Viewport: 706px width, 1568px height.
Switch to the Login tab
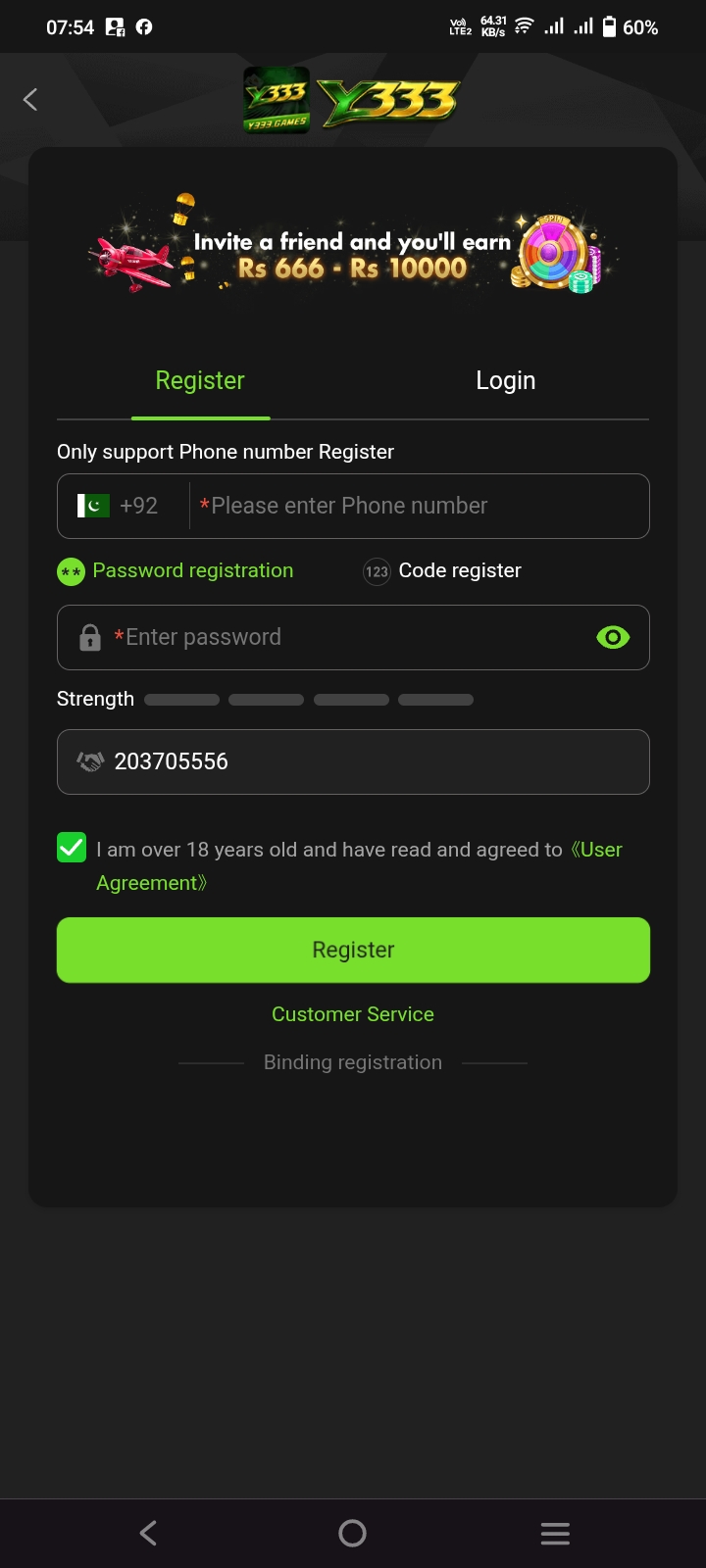tap(506, 380)
